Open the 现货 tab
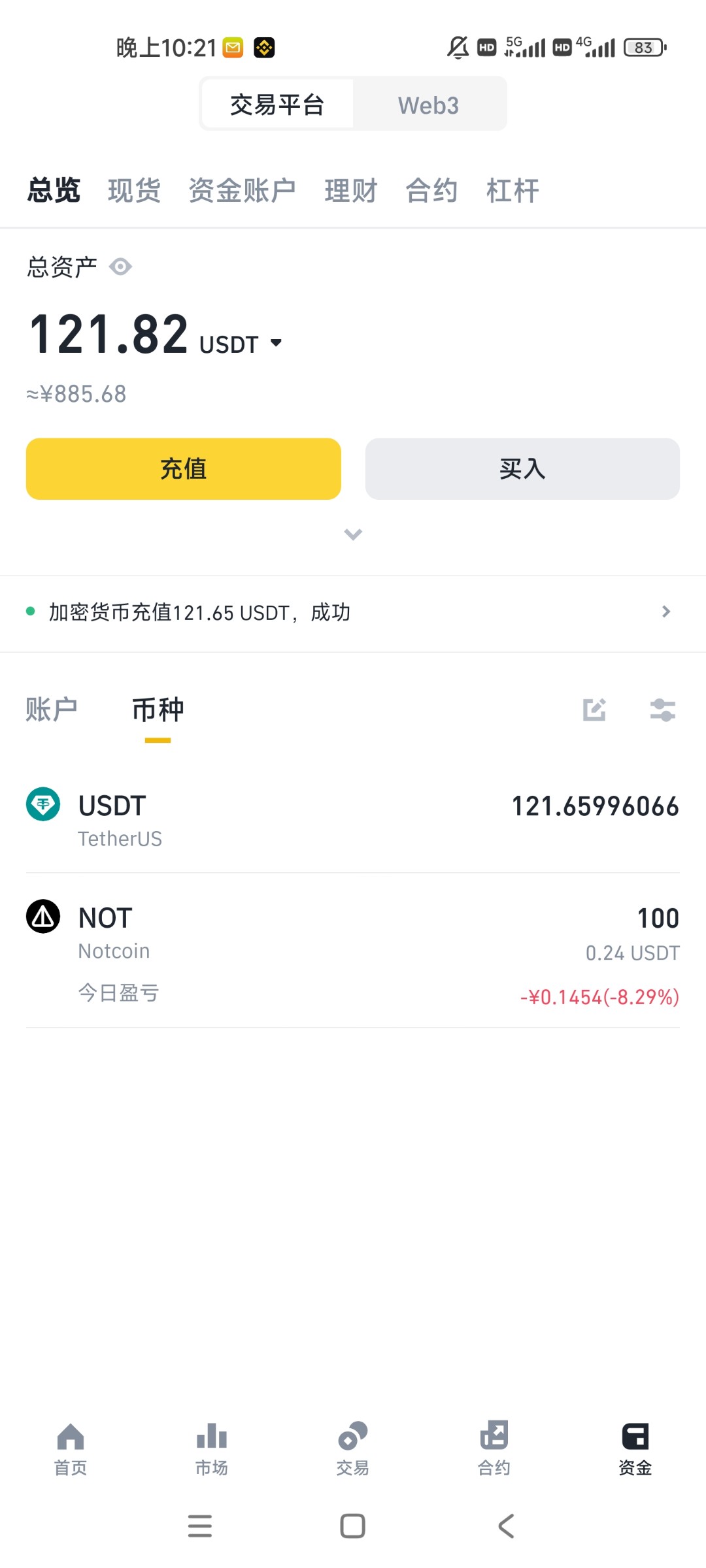The width and height of the screenshot is (706, 1568). click(x=134, y=191)
